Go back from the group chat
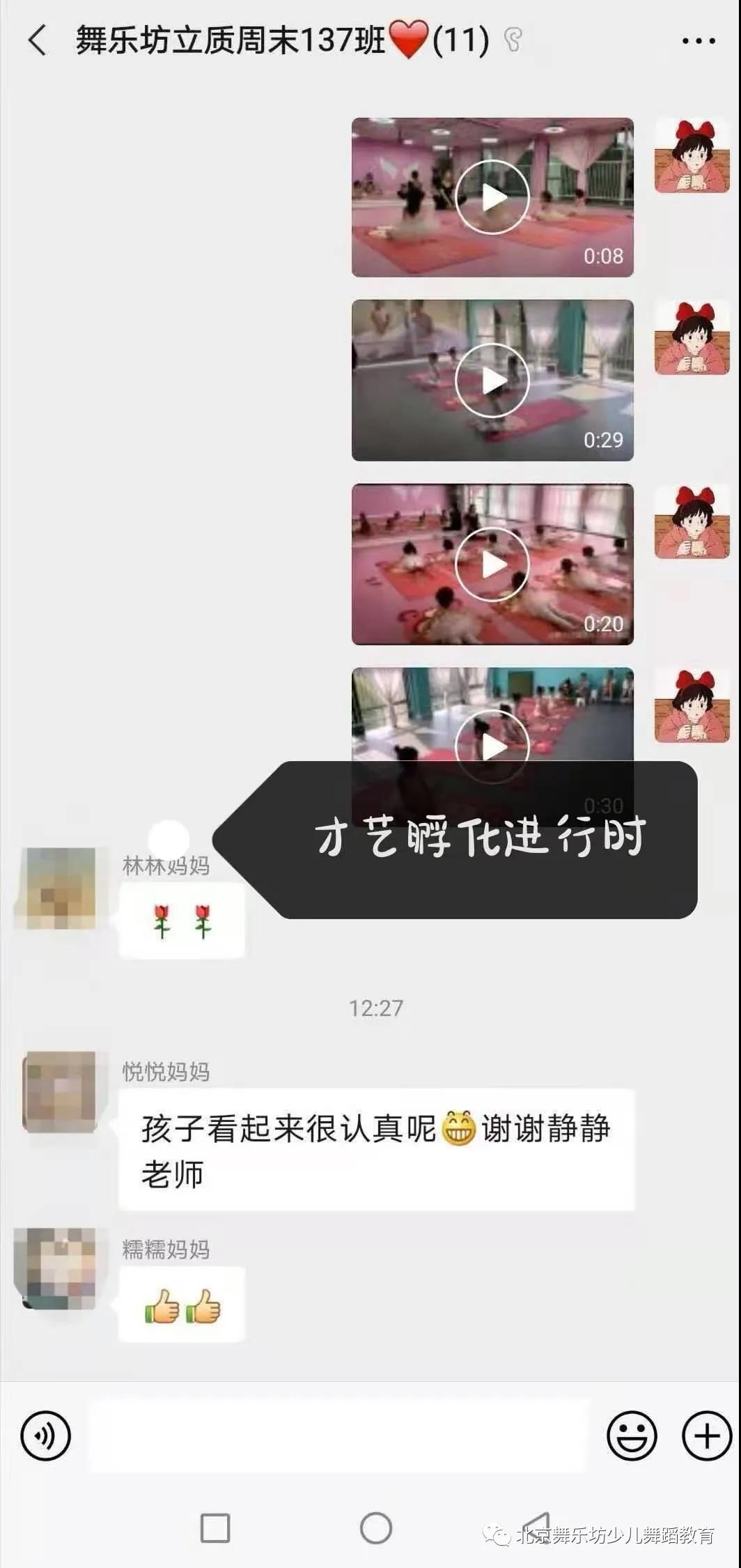Screen dimensions: 741x1568 coord(38,40)
